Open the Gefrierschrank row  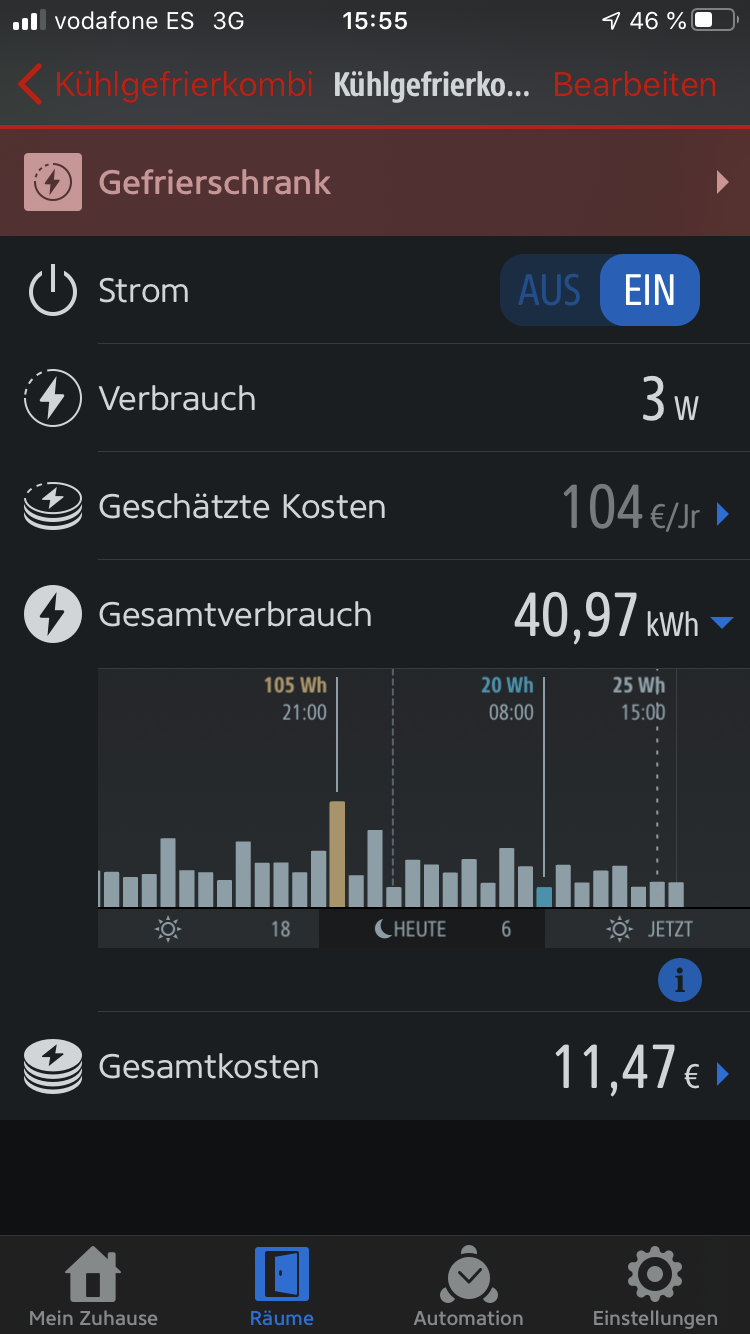[375, 182]
